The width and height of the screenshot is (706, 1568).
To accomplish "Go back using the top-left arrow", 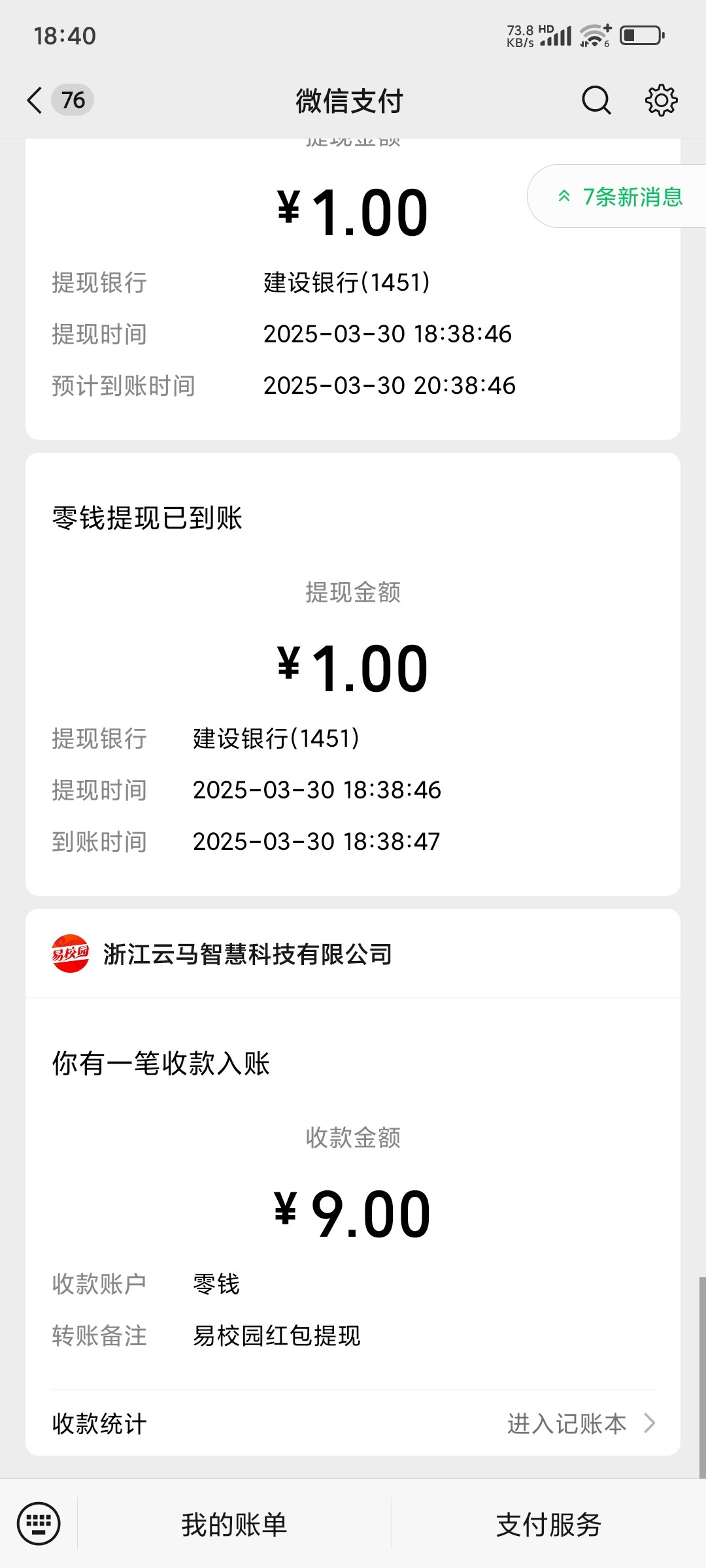I will coord(35,101).
